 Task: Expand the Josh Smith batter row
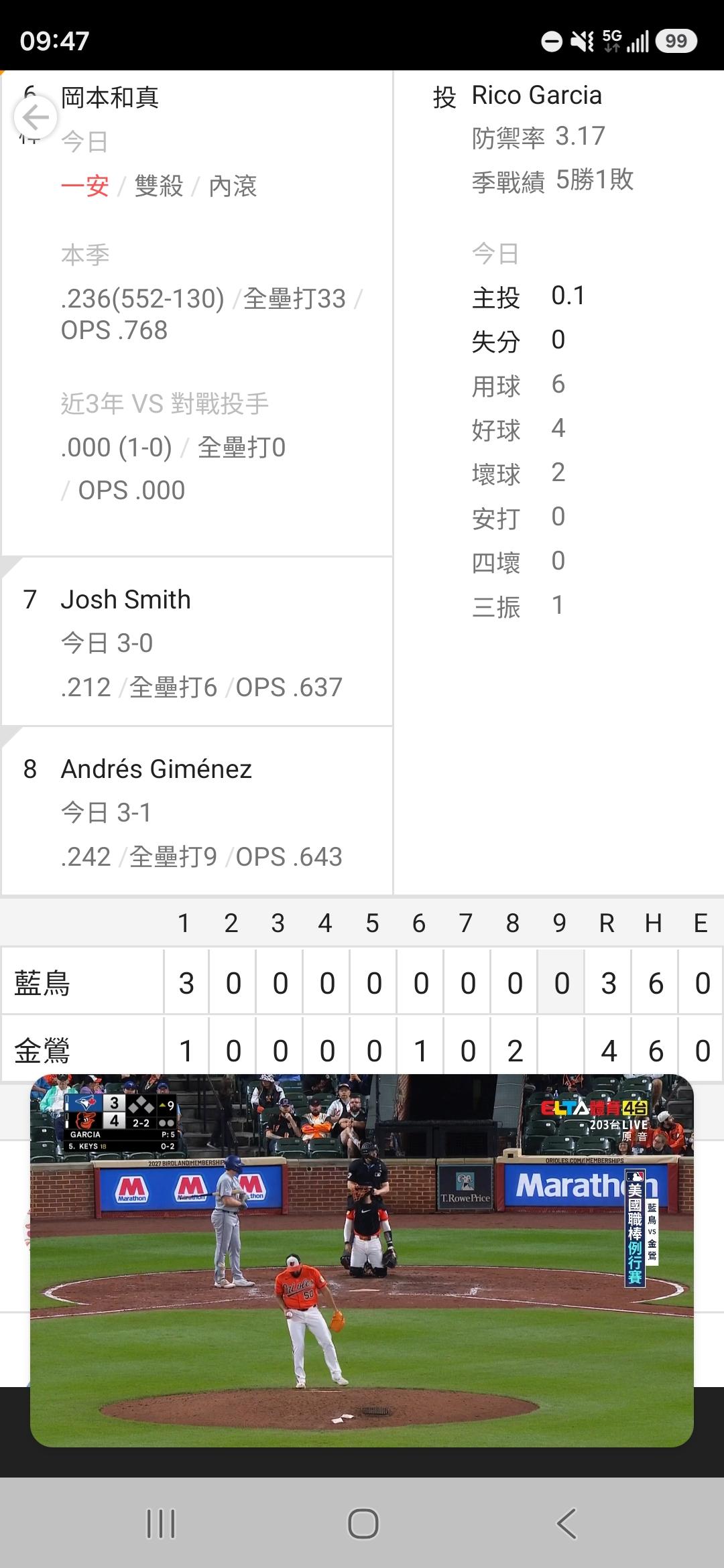pos(197,642)
